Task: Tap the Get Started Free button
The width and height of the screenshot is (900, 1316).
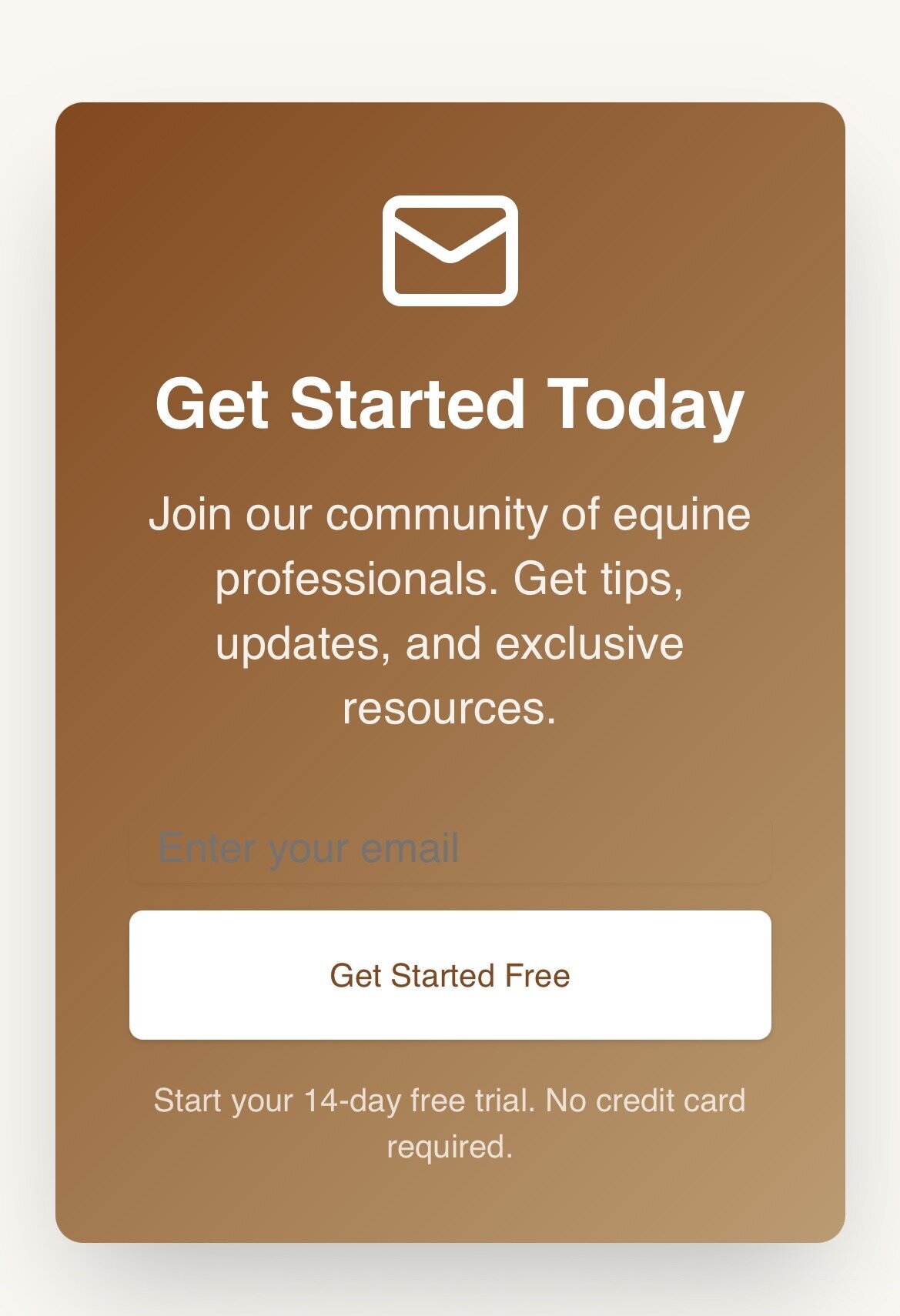Action: [450, 975]
